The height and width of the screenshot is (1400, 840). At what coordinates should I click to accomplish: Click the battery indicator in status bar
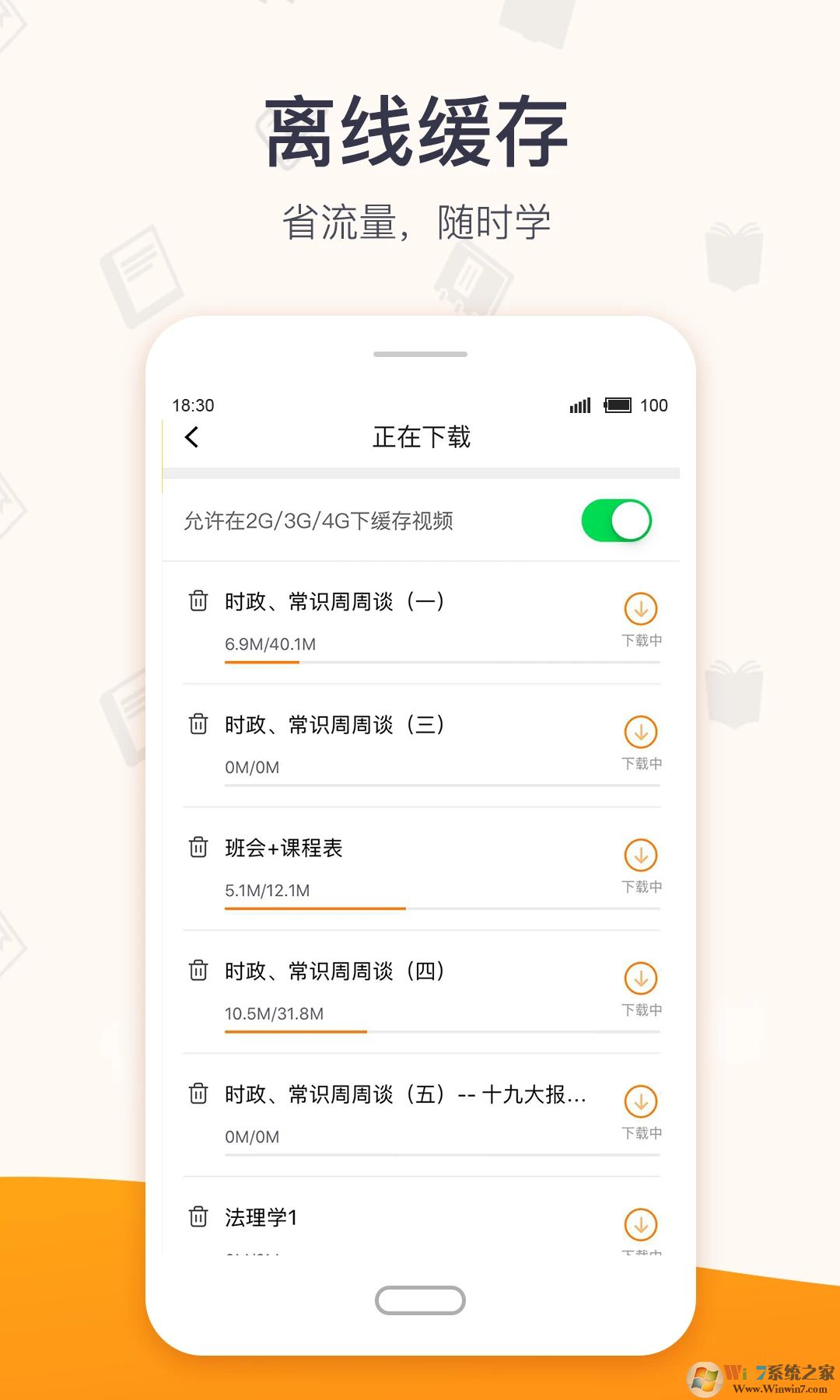618,405
